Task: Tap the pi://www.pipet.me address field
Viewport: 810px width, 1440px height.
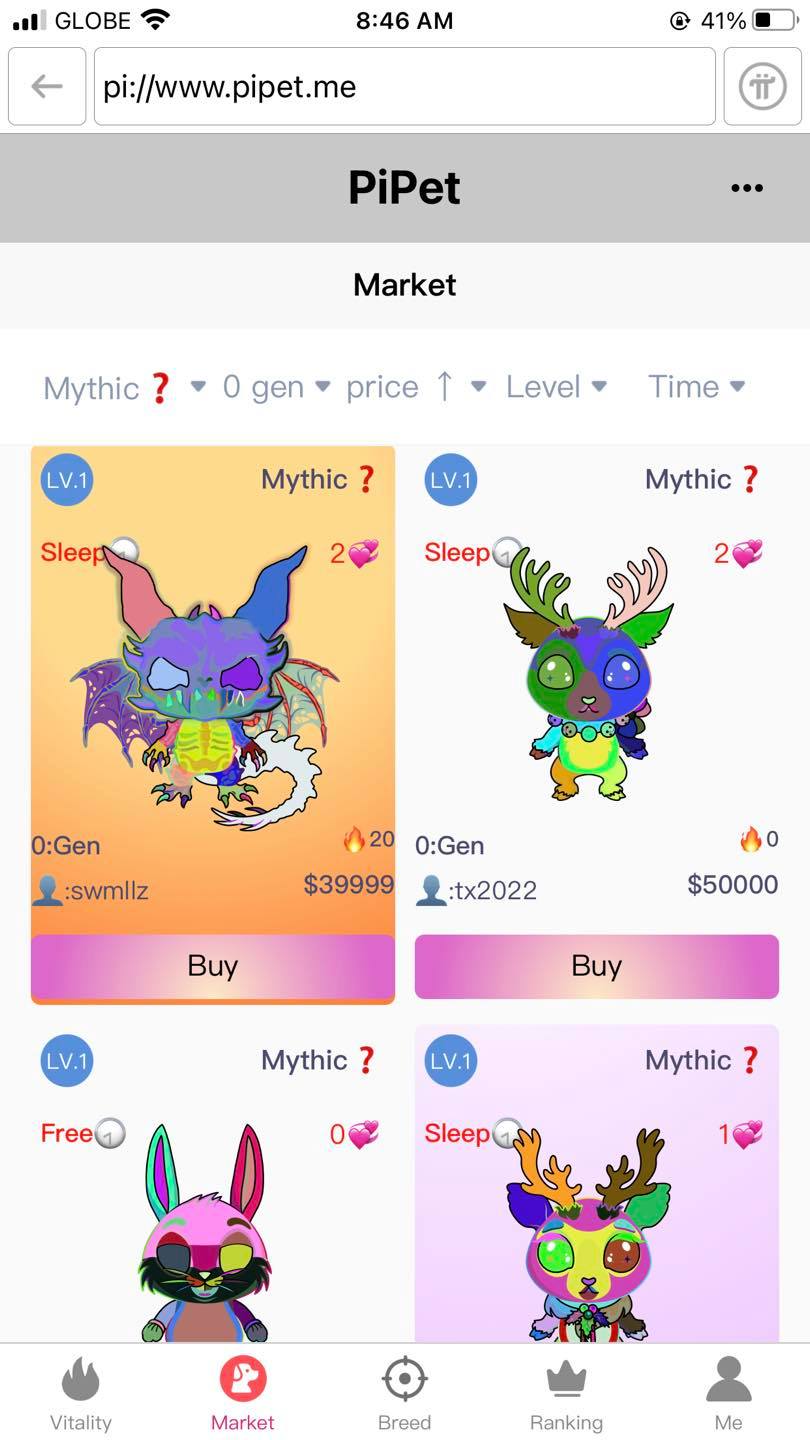Action: tap(404, 87)
